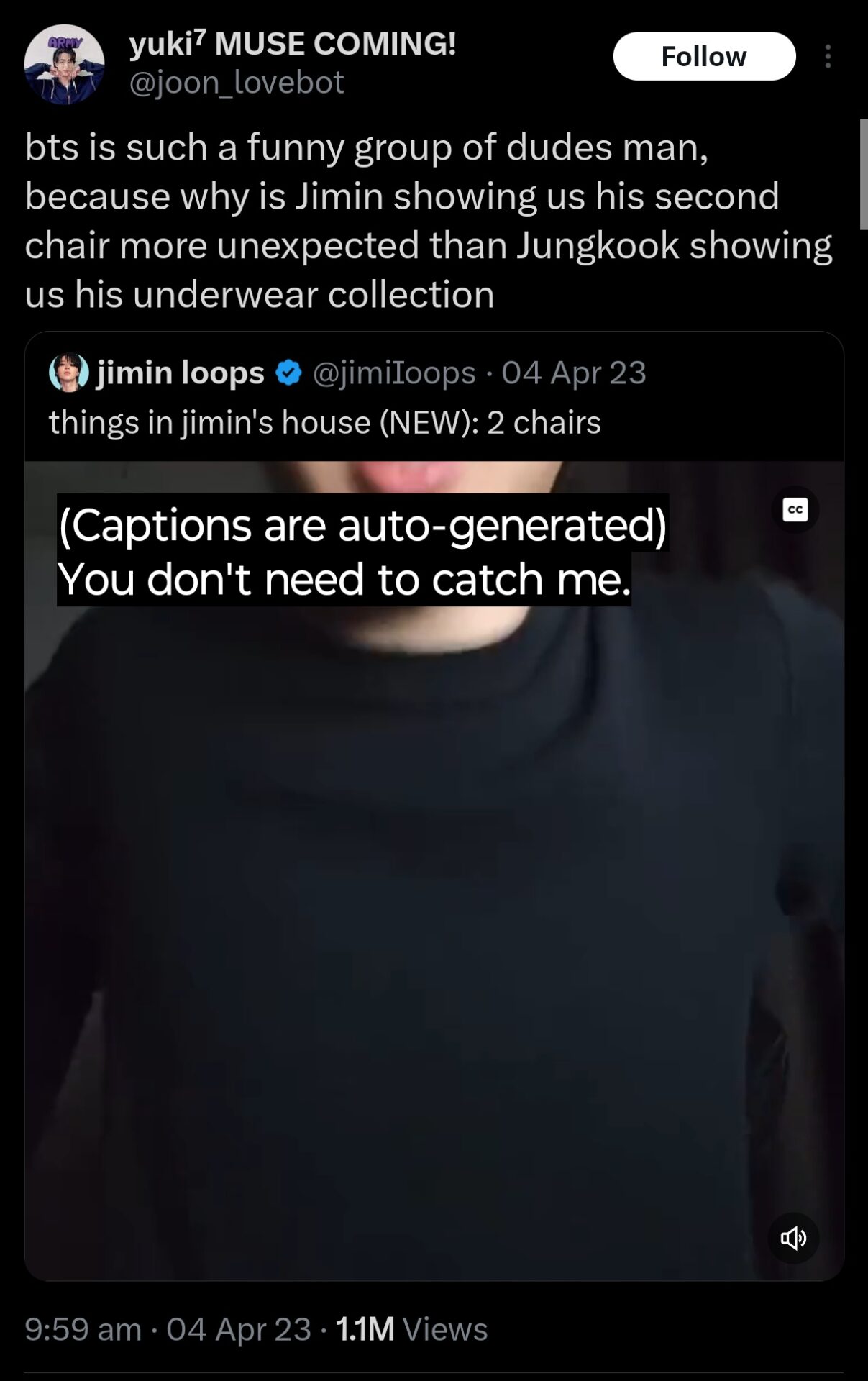This screenshot has width=868, height=1381.
Task: Open the @joon_lovebot profile handle
Action: pyautogui.click(x=236, y=83)
